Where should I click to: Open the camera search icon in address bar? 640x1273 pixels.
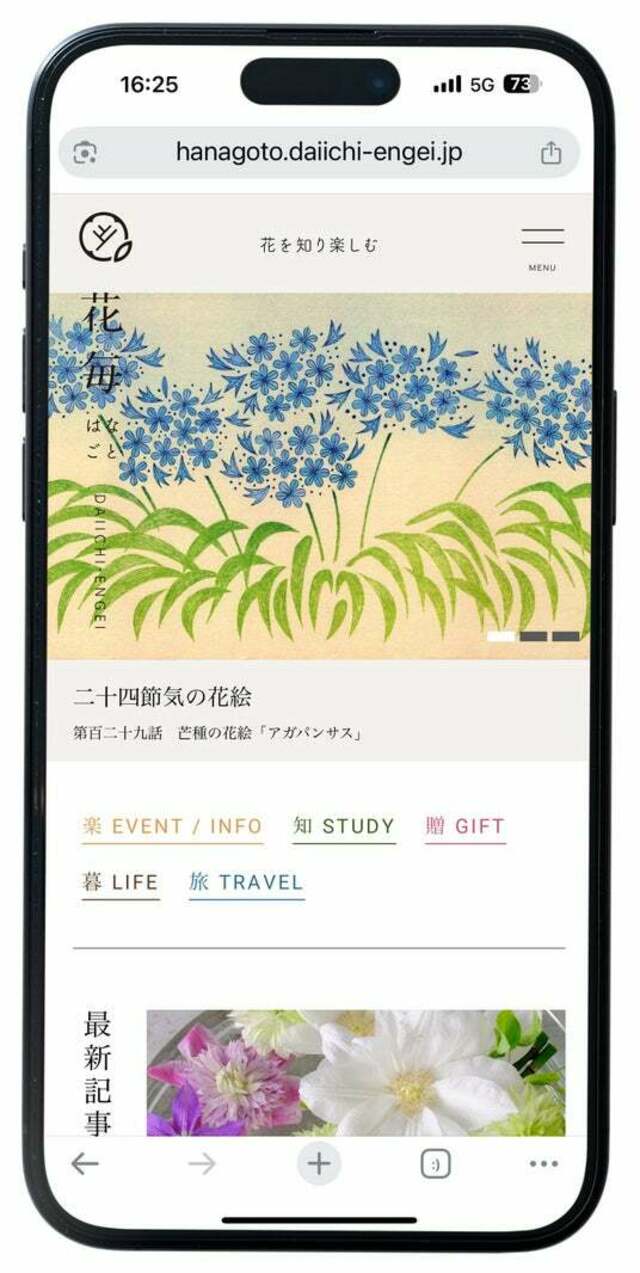click(86, 153)
